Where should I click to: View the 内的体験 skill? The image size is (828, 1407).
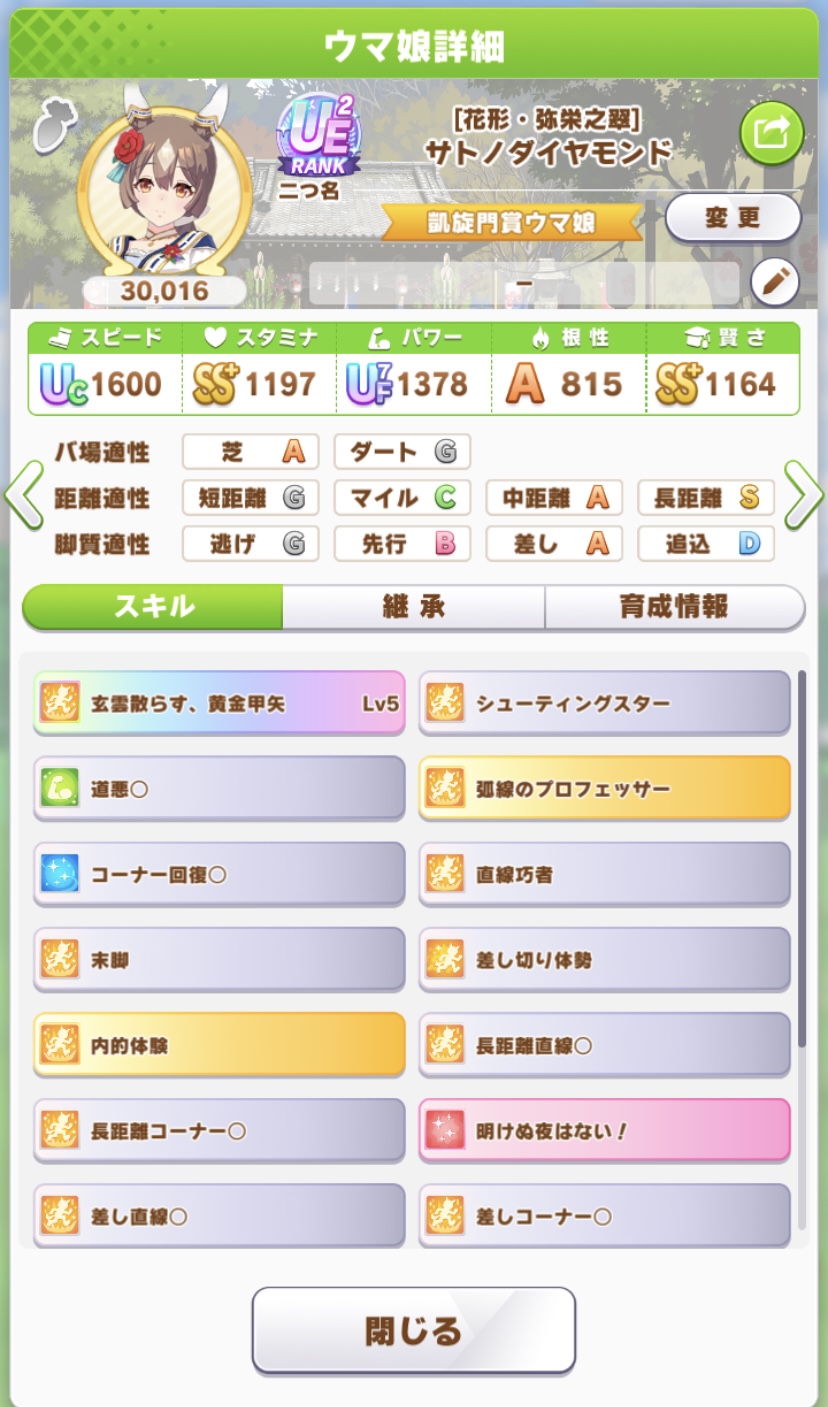(219, 1046)
